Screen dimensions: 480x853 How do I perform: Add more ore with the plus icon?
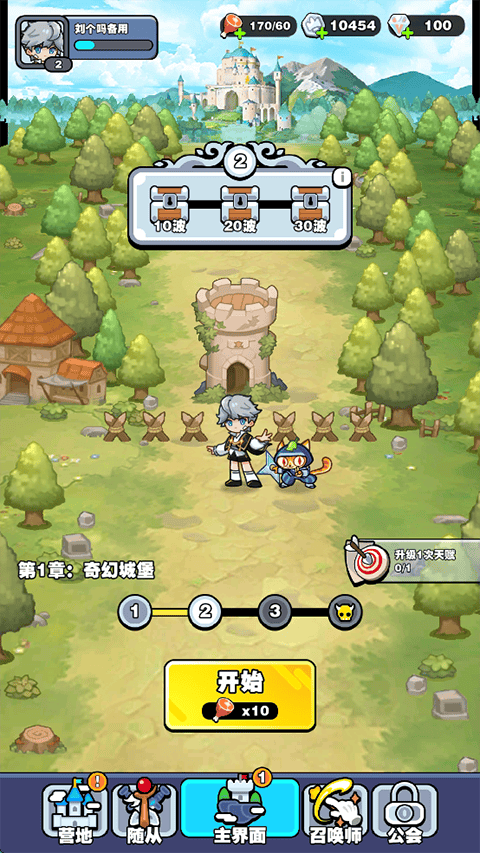322,33
